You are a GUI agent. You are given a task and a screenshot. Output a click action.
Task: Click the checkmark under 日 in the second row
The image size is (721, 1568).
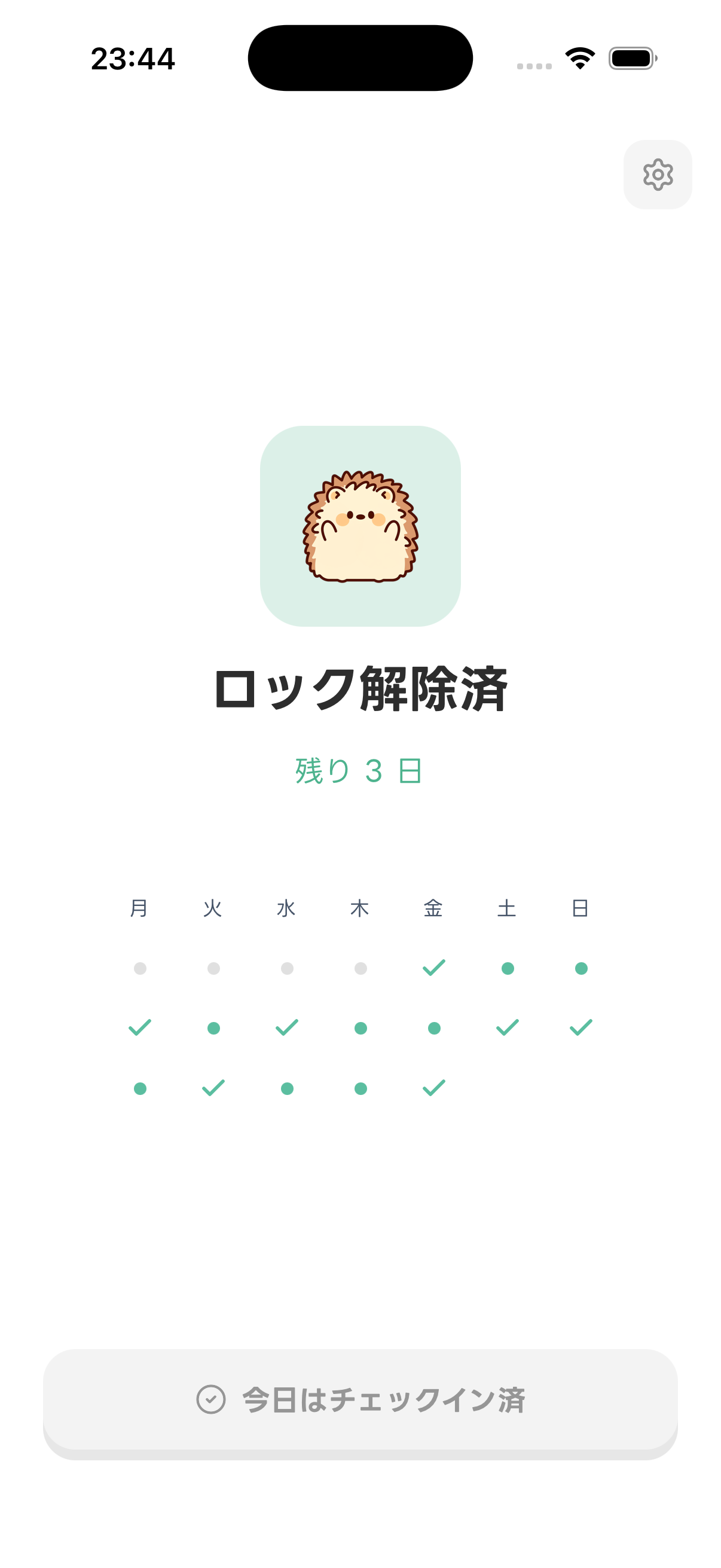(x=579, y=1028)
